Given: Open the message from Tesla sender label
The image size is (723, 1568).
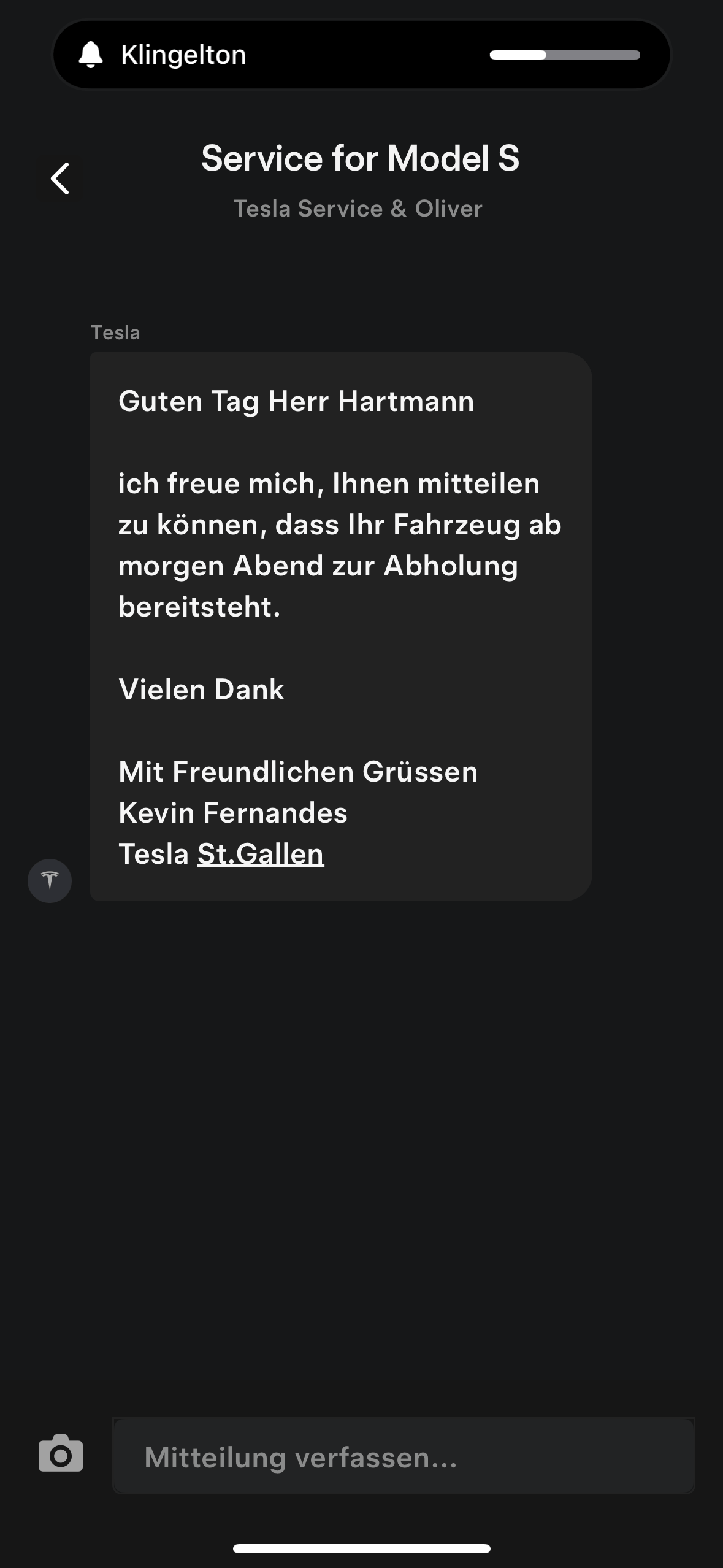Looking at the screenshot, I should [x=115, y=332].
